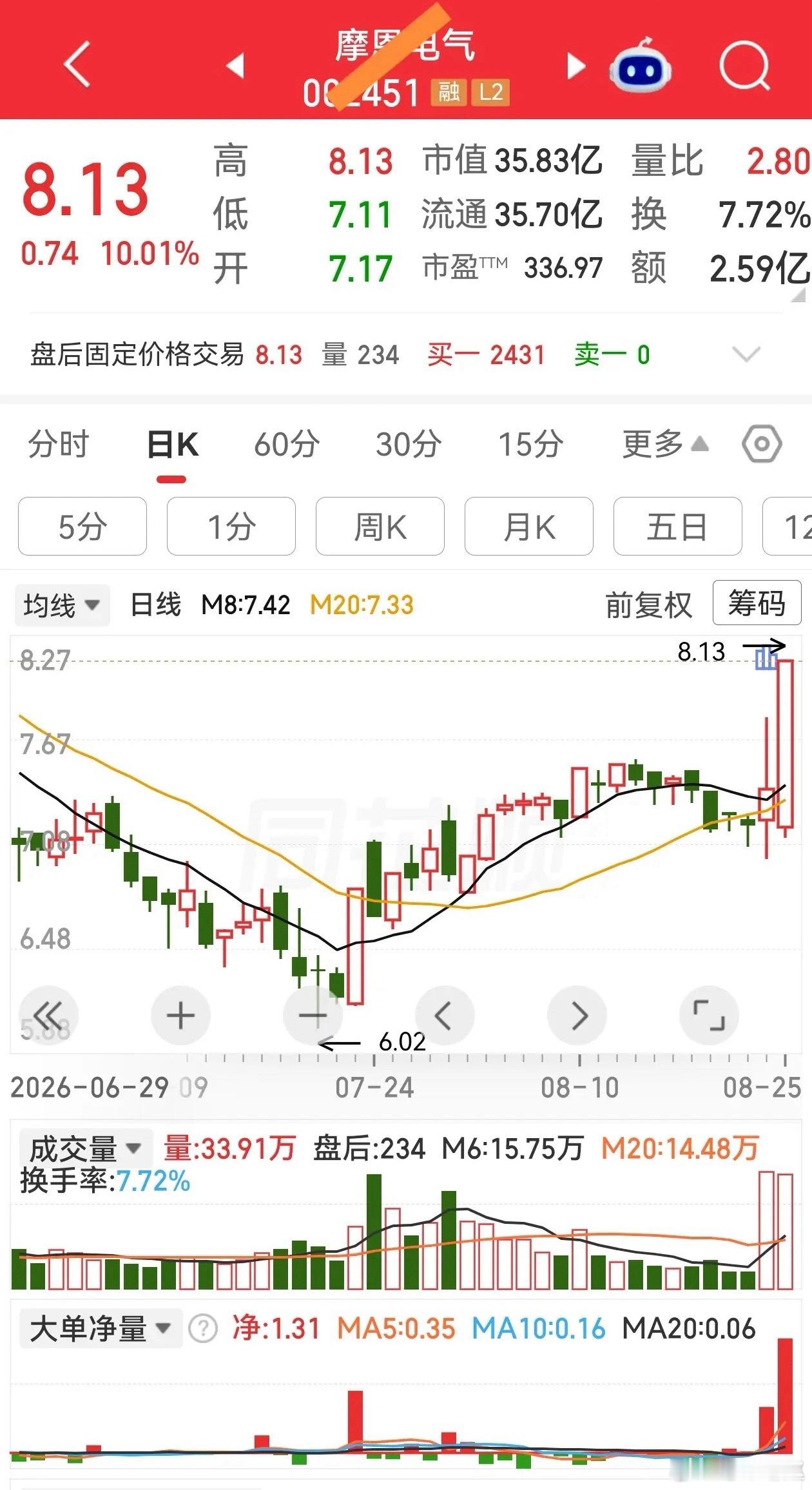The height and width of the screenshot is (1490, 812).
Task: Open the 均线 indicator dropdown
Action: click(x=63, y=605)
